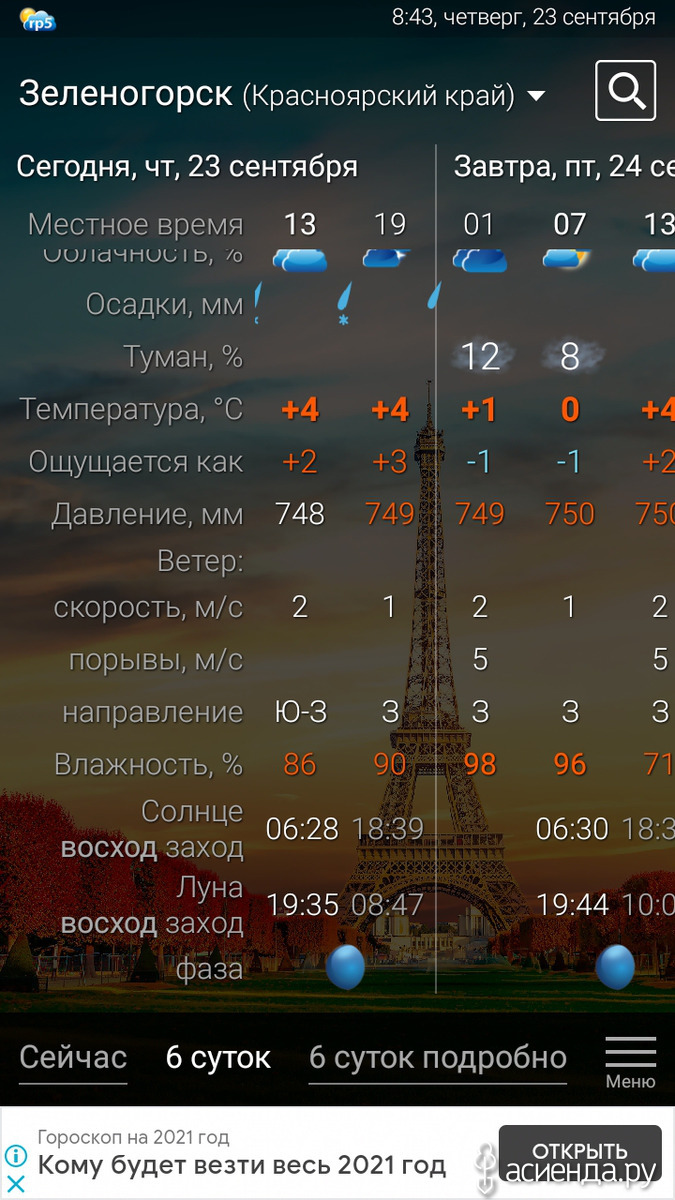Select the 6 суток tab
The height and width of the screenshot is (1200, 675).
(218, 1057)
